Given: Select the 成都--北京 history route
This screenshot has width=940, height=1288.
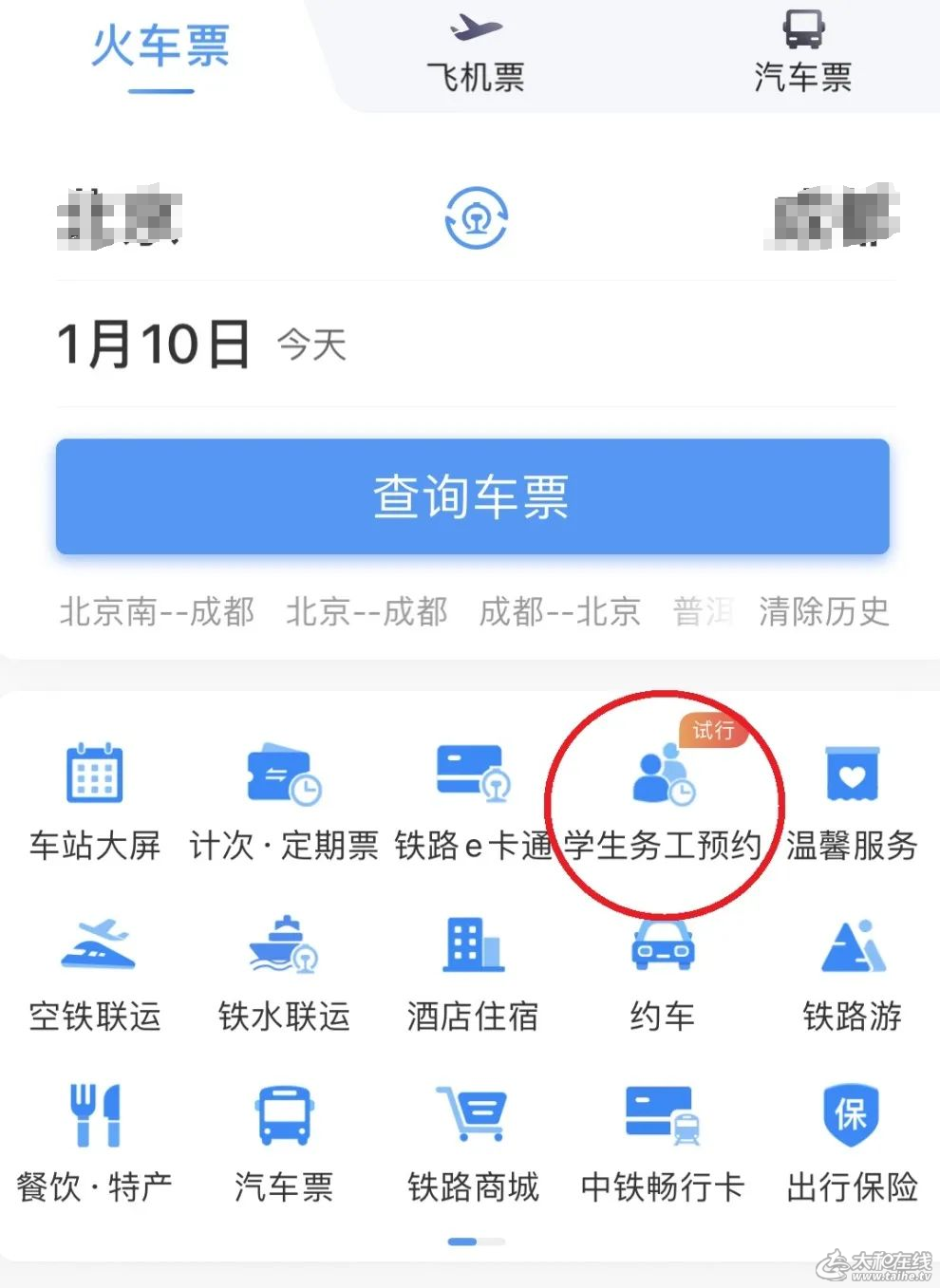Looking at the screenshot, I should pos(559,611).
